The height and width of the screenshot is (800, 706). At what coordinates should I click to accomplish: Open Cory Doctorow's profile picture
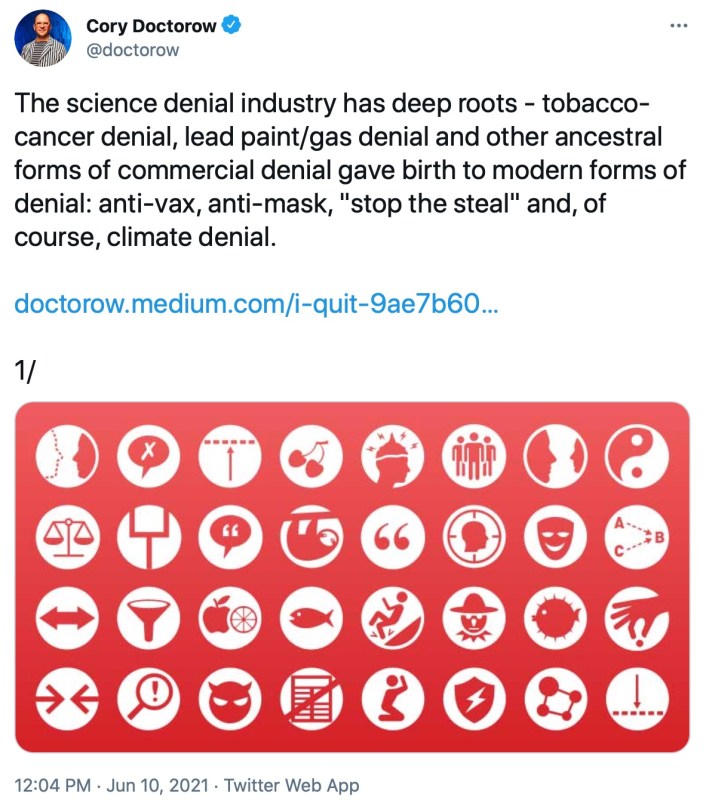pos(43,38)
